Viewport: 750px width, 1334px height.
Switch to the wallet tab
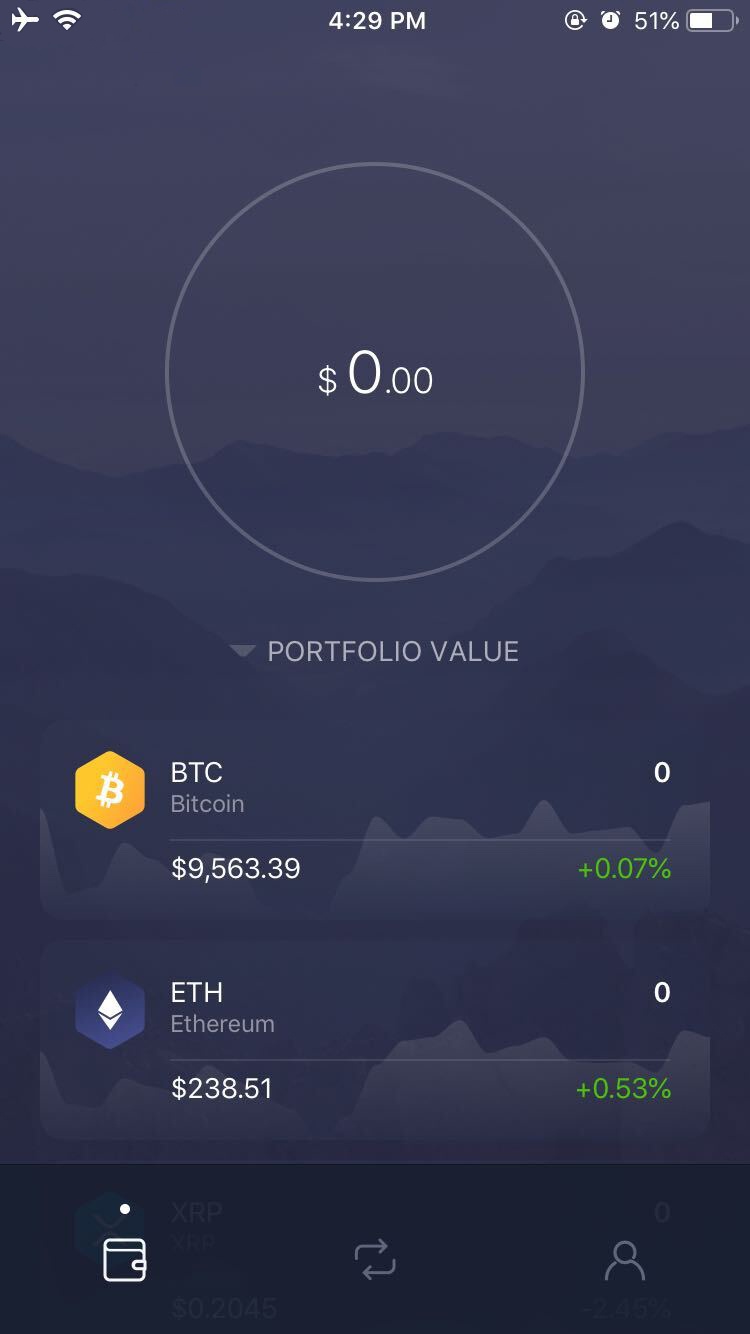125,1259
